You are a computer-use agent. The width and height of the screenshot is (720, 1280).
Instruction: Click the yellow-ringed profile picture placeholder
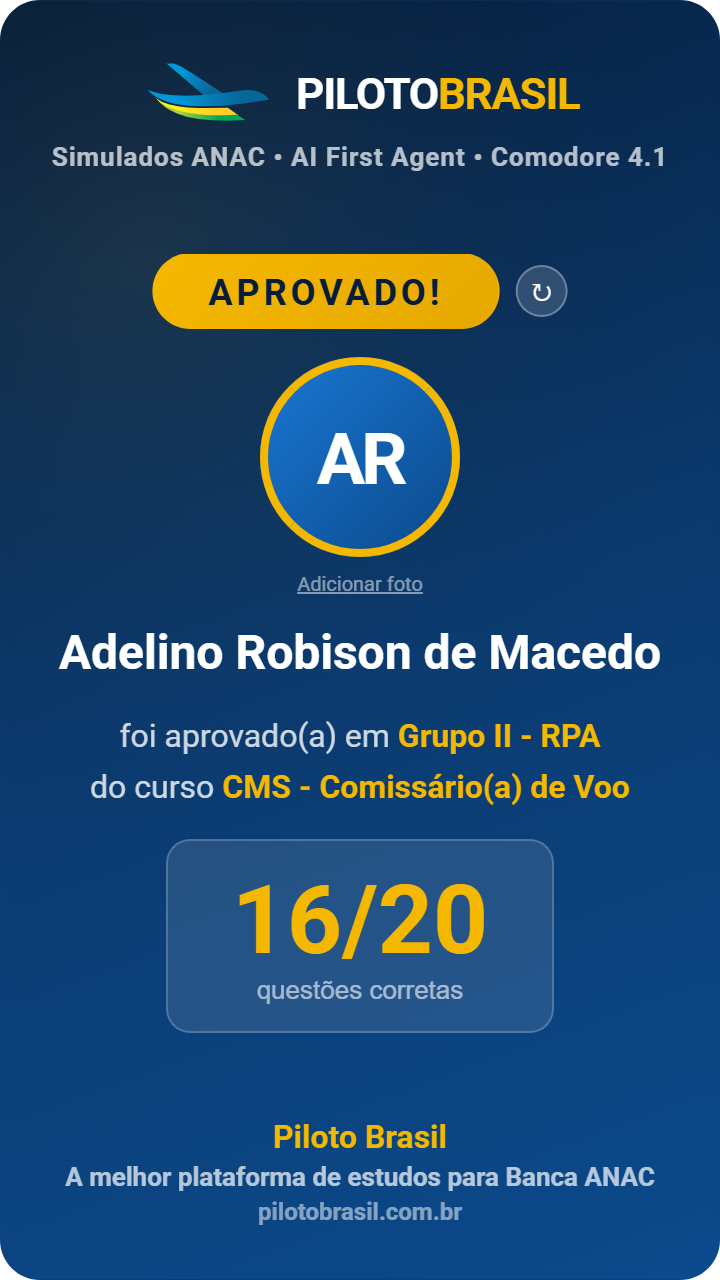coord(360,459)
